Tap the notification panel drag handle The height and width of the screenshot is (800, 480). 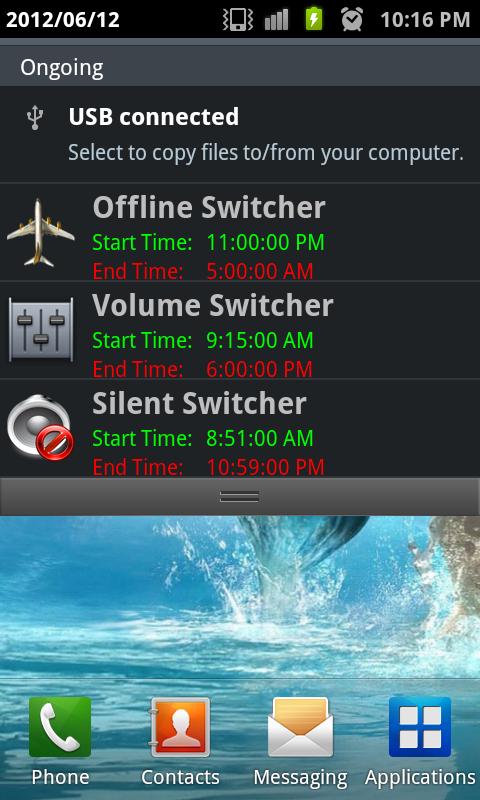(x=240, y=496)
